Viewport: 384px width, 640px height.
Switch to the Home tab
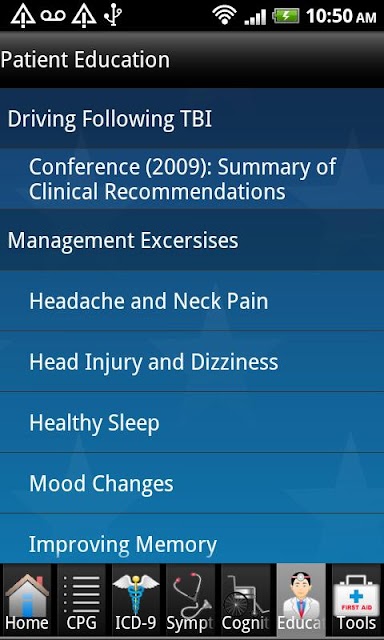point(27,600)
